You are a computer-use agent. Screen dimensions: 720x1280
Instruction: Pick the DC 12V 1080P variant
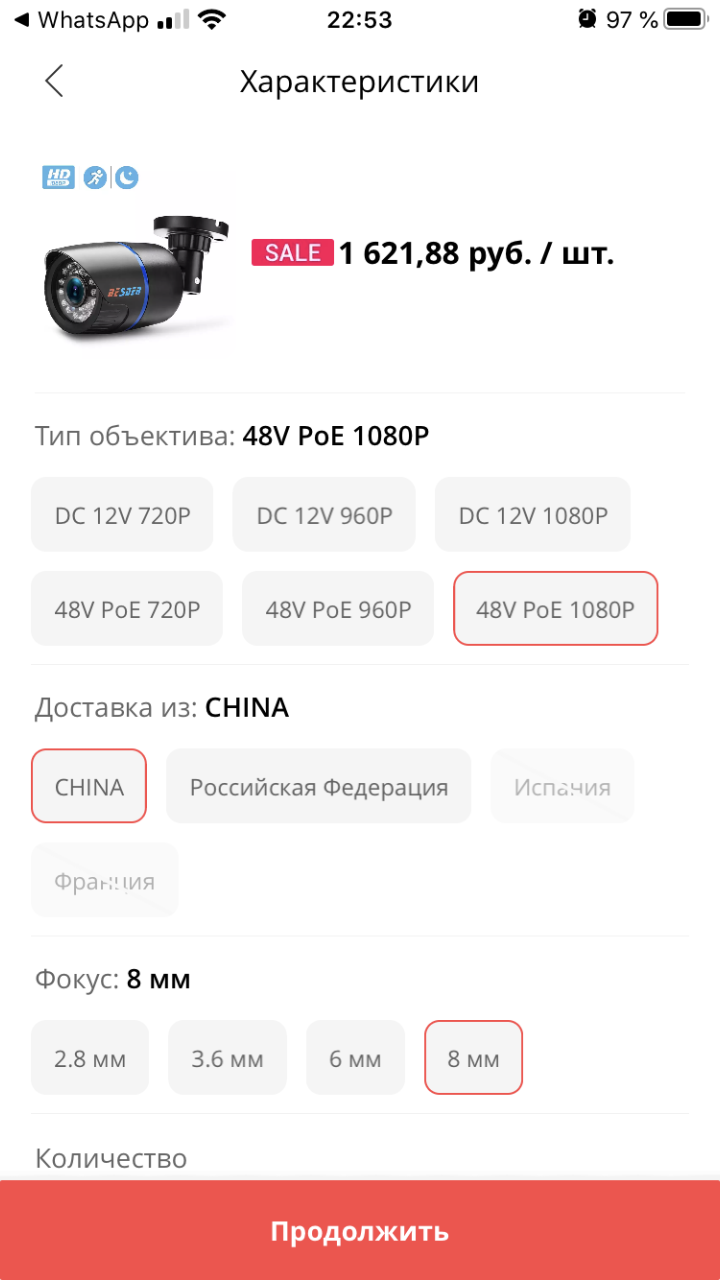(532, 515)
